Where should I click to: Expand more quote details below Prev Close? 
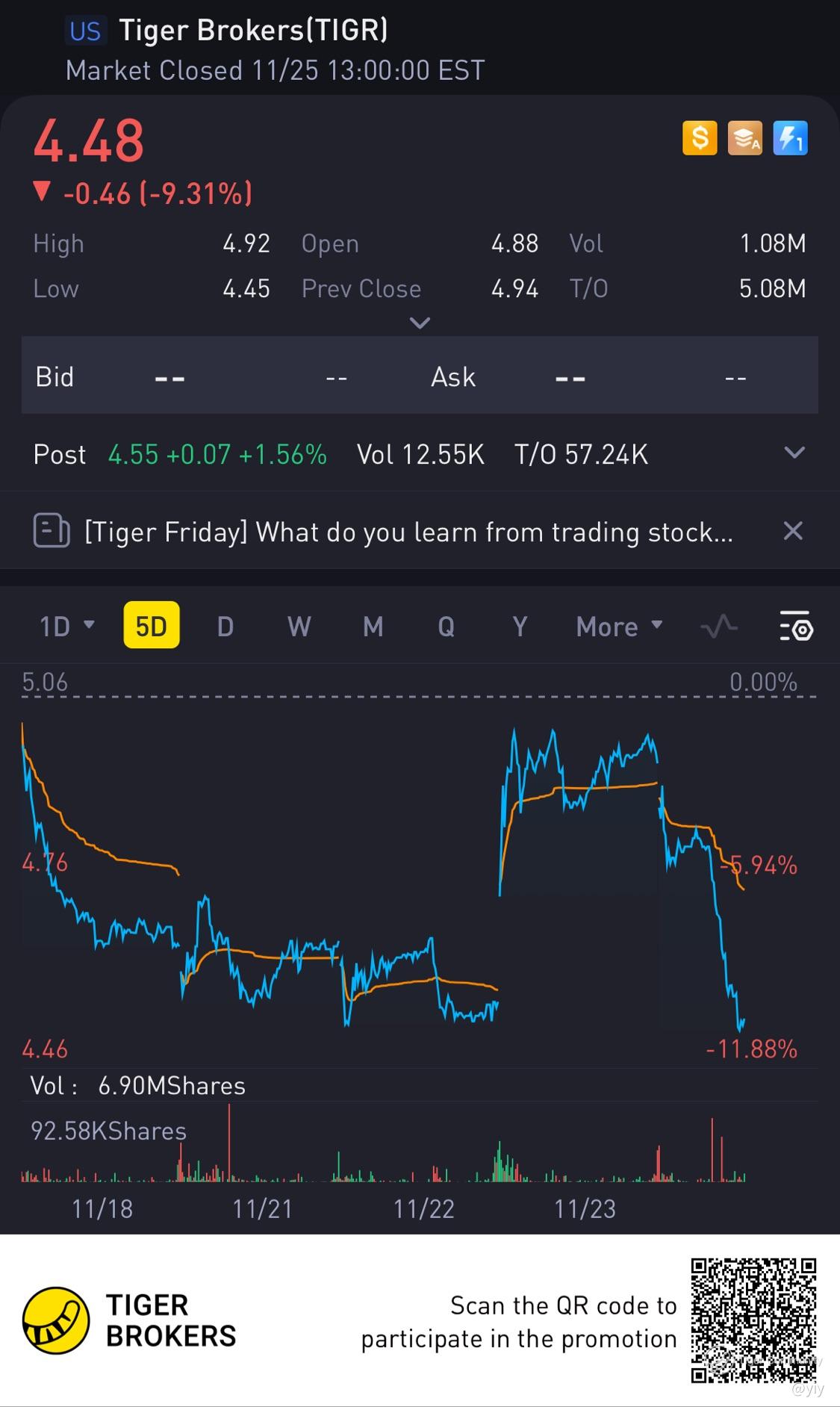coord(420,323)
